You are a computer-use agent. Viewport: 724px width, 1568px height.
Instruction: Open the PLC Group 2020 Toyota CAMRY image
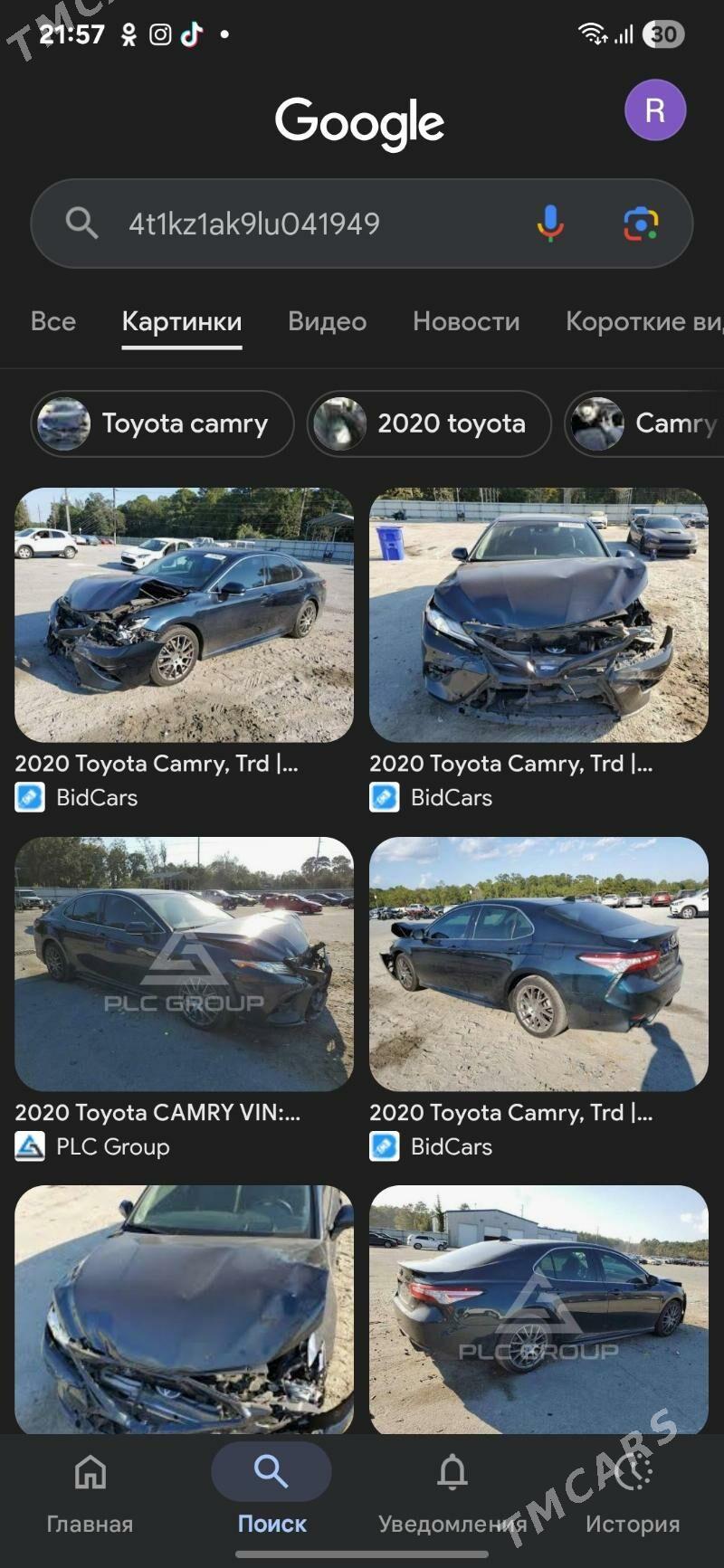coord(184,964)
